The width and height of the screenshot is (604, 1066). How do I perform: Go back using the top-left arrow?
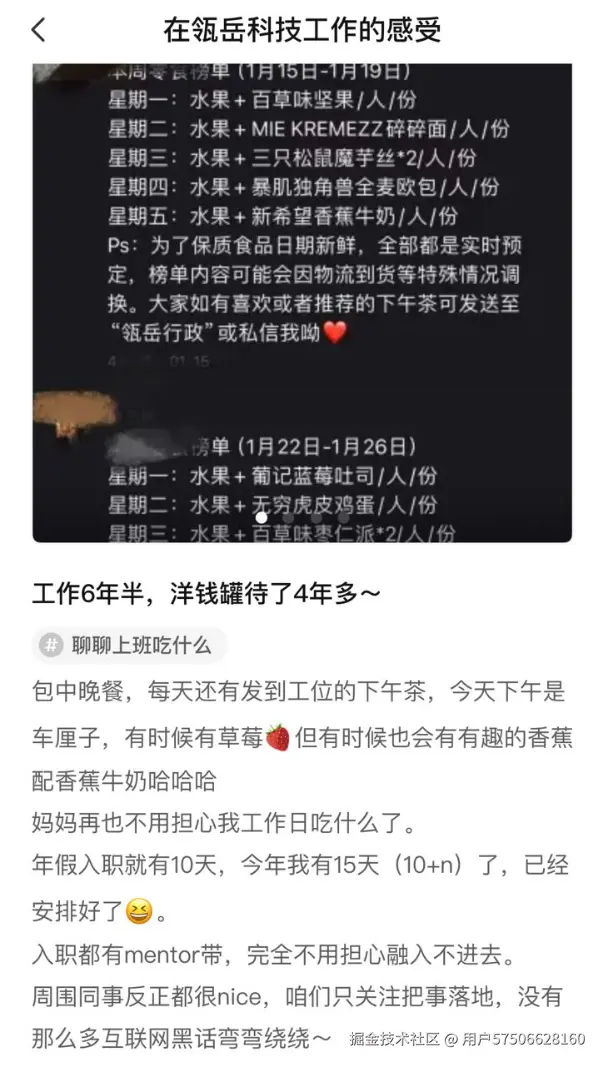38,30
